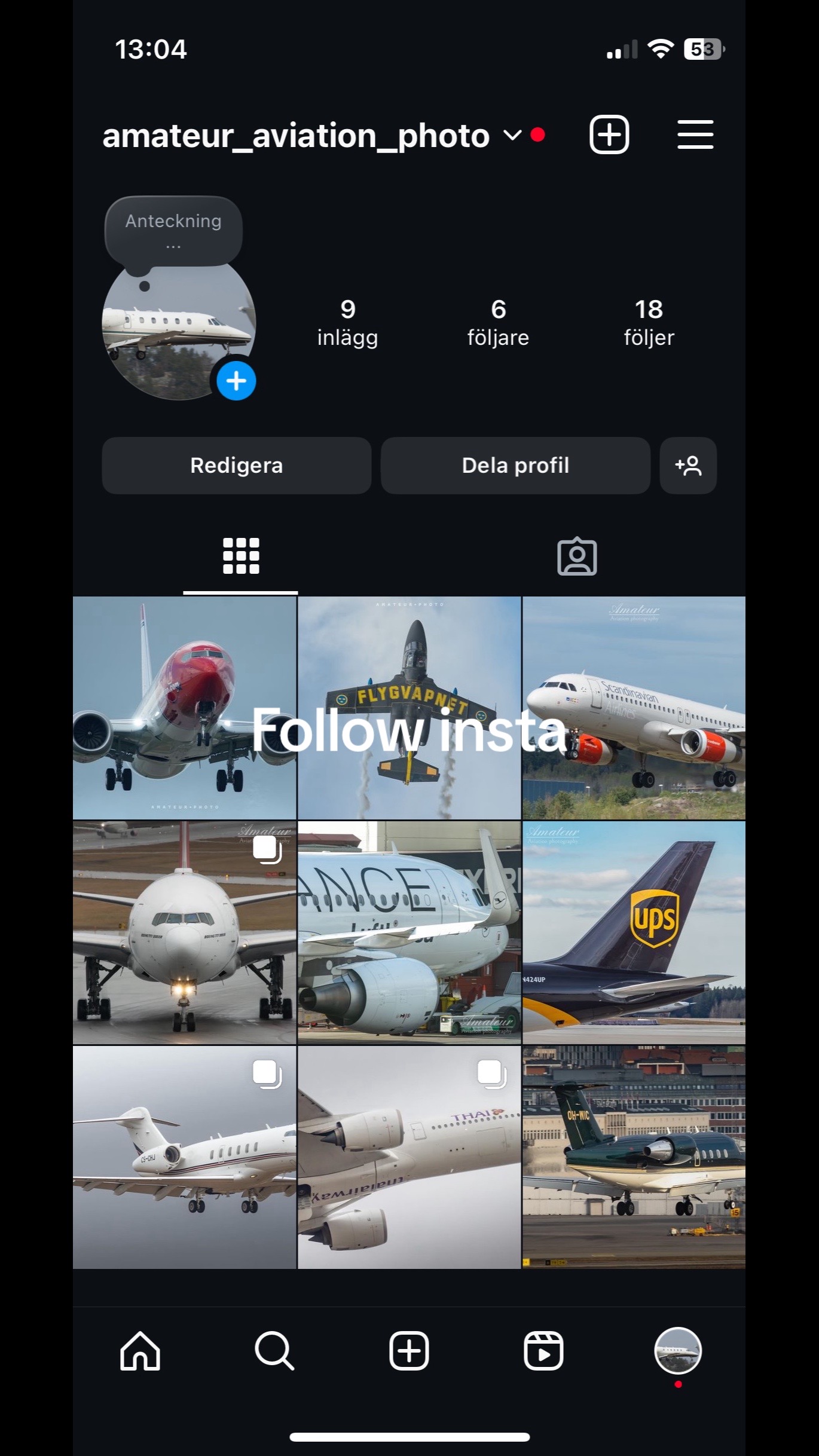The width and height of the screenshot is (819, 1456).
Task: View the följer list
Action: click(649, 323)
